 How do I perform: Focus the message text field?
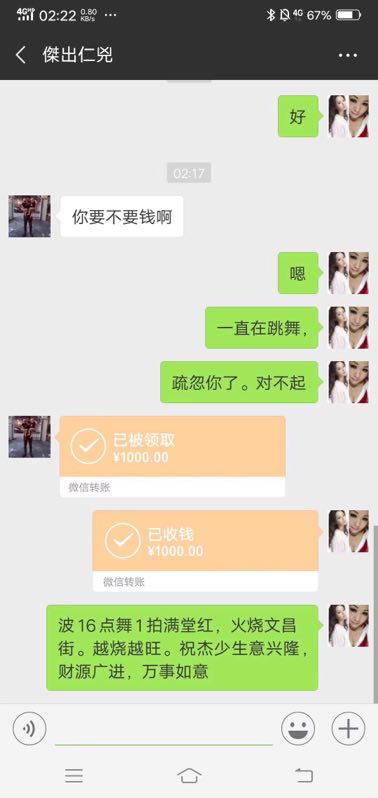[164, 729]
